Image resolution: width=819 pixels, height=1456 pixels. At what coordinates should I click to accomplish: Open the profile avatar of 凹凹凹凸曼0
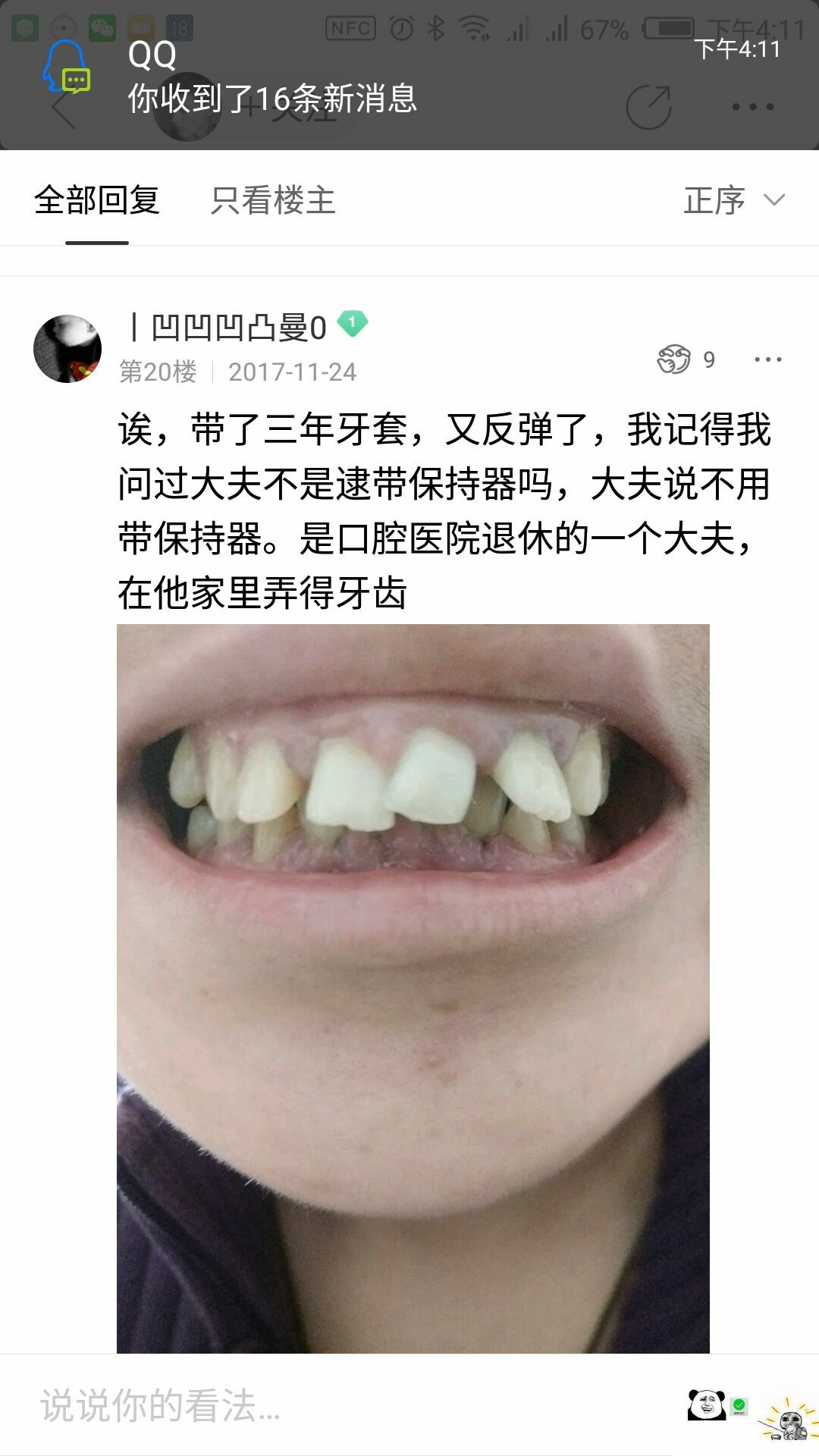[x=67, y=349]
